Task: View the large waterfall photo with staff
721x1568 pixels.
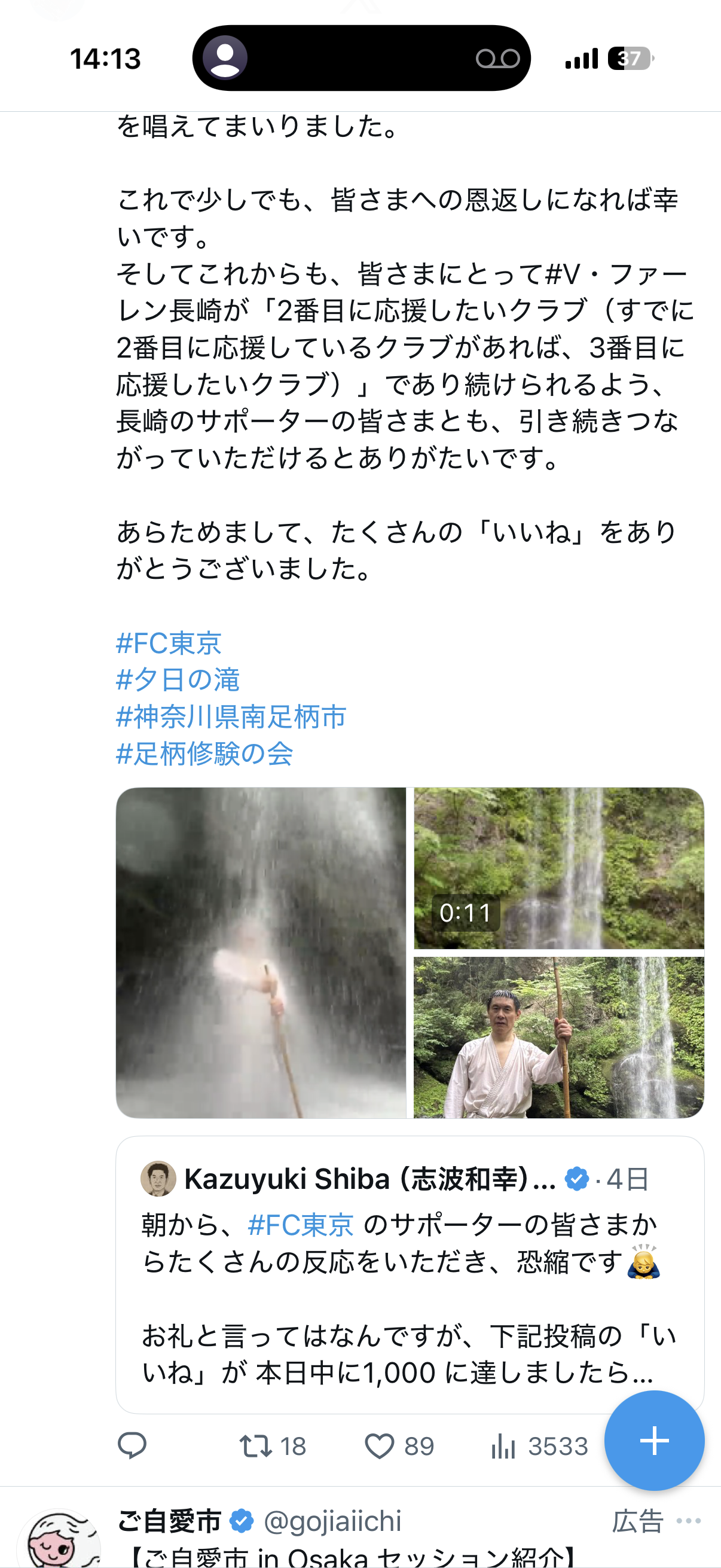Action: [x=261, y=953]
